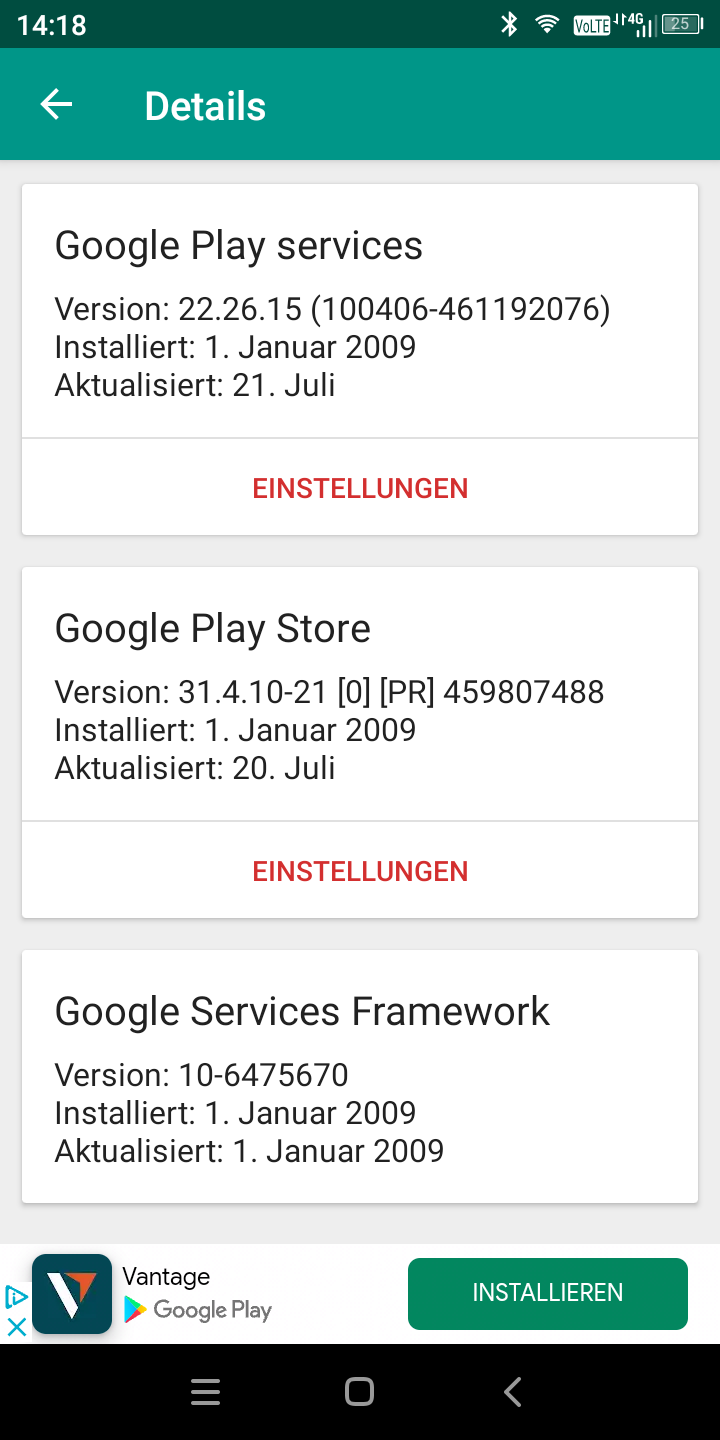
Task: Open the ad info icon
Action: pos(17,1298)
